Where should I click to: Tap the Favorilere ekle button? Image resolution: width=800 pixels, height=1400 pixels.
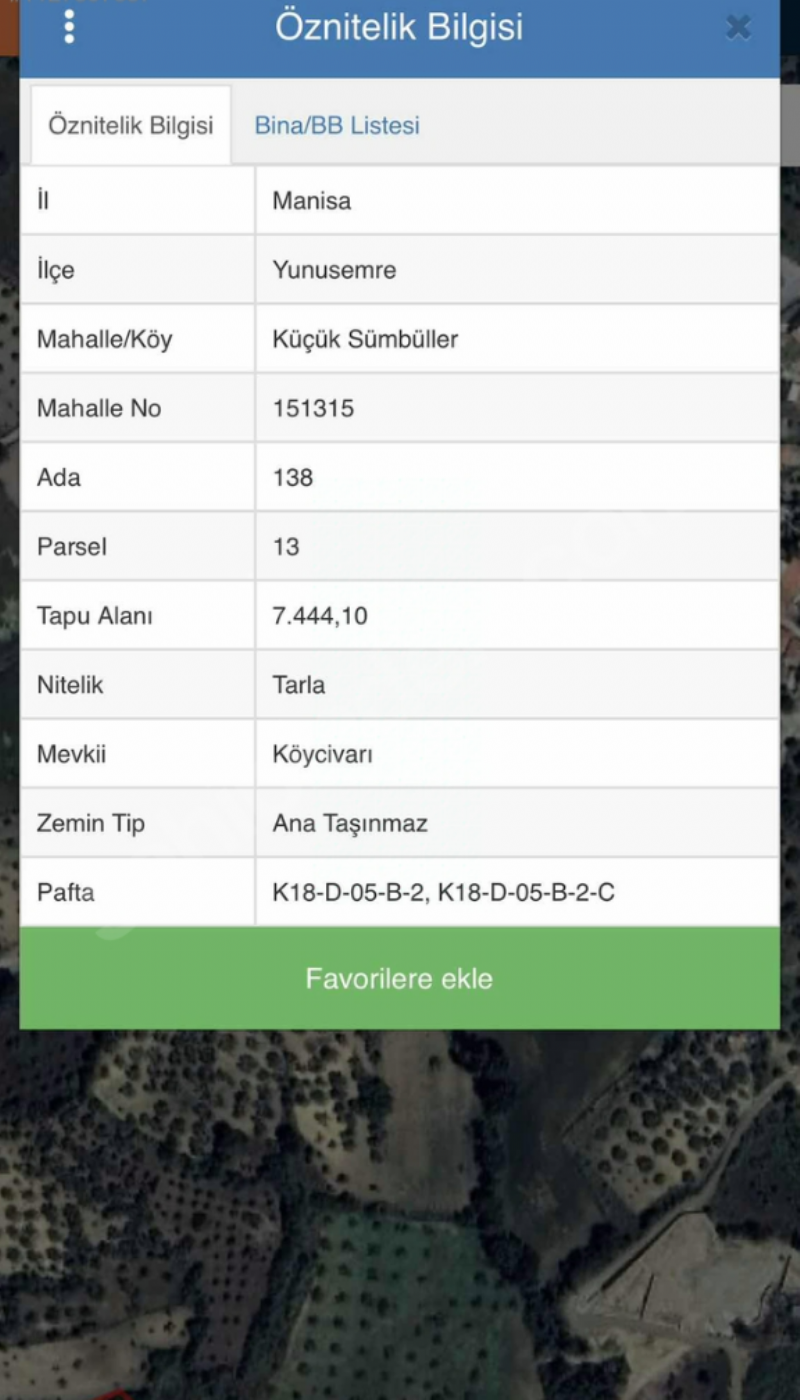pyautogui.click(x=400, y=978)
